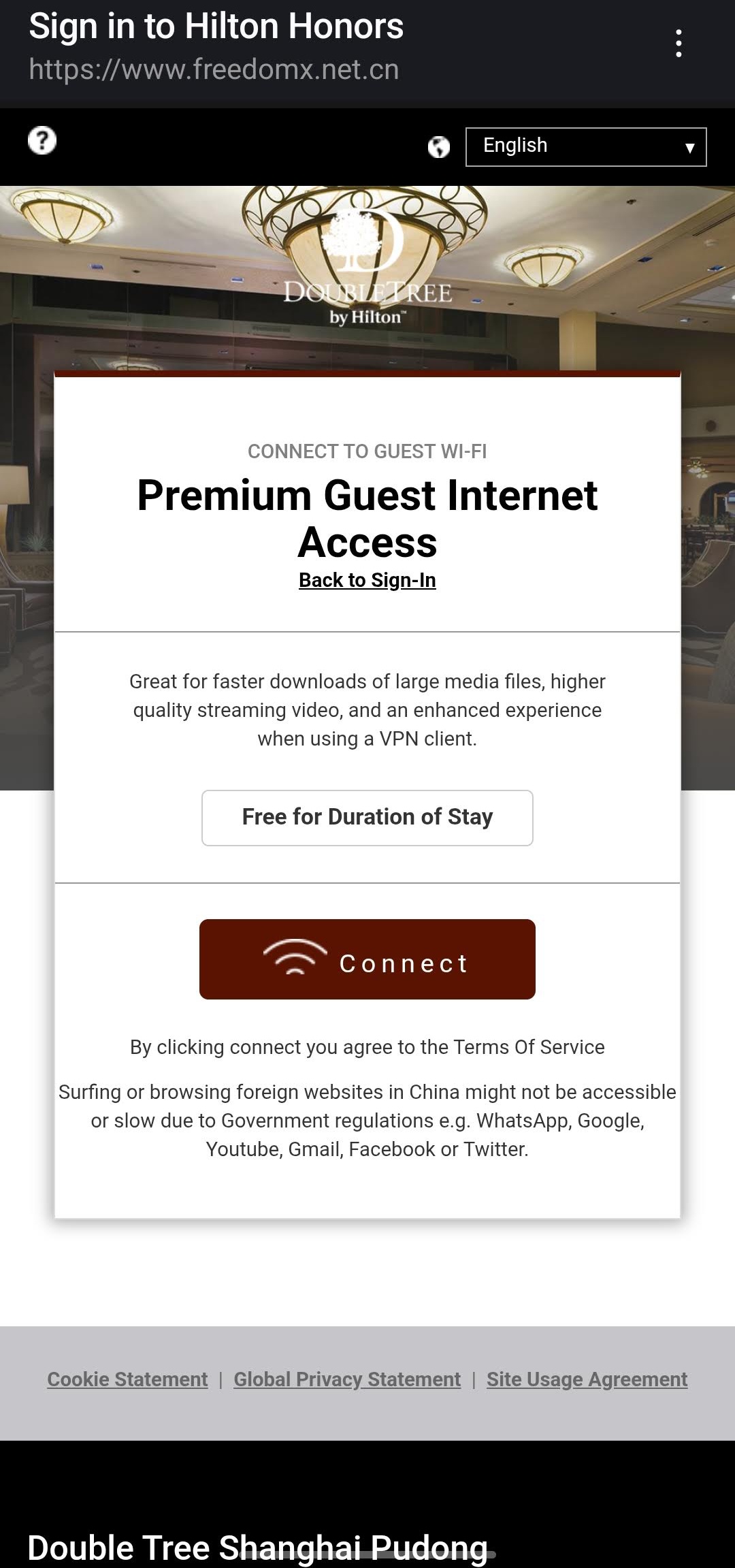
Task: Go back to Sign-In page
Action: click(367, 580)
